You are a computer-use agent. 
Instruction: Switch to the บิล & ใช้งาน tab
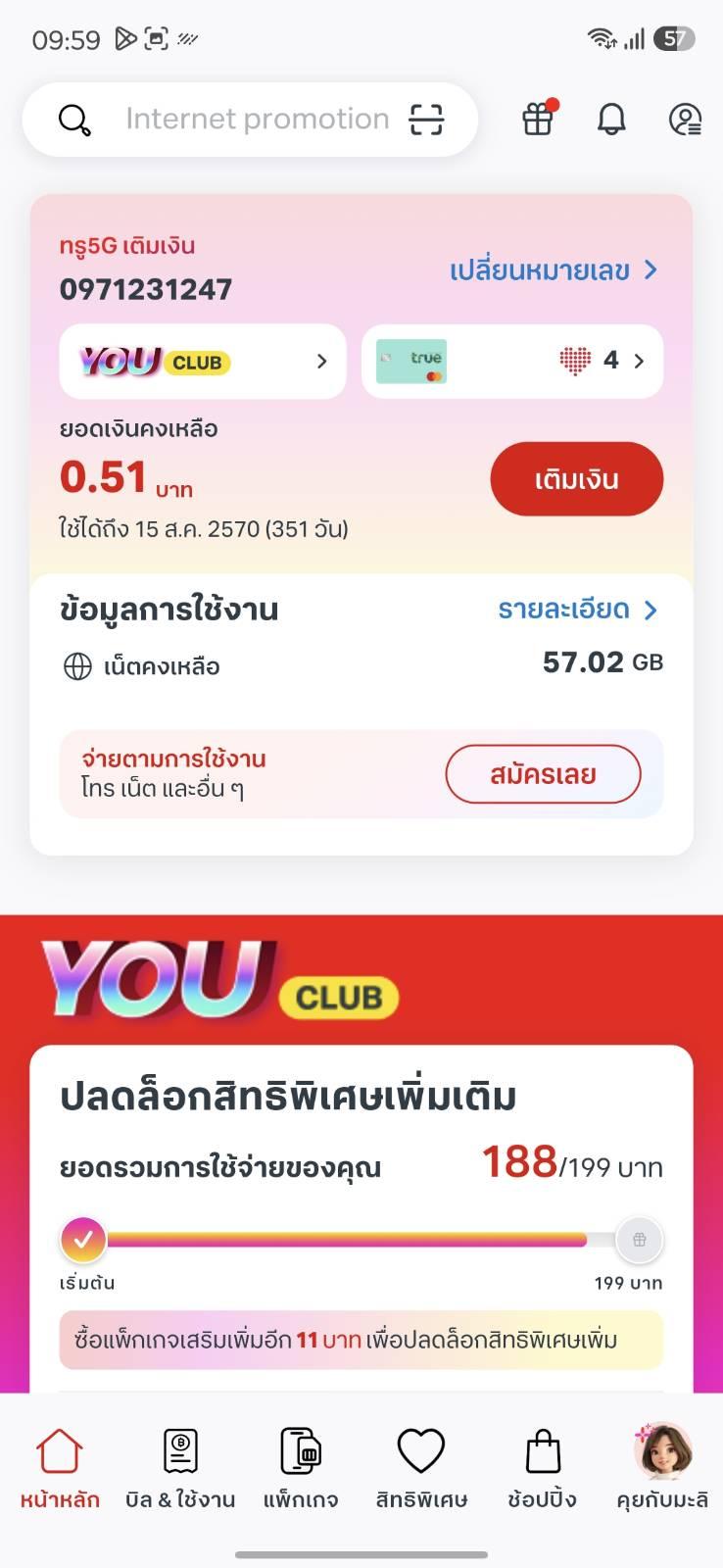[x=180, y=1469]
